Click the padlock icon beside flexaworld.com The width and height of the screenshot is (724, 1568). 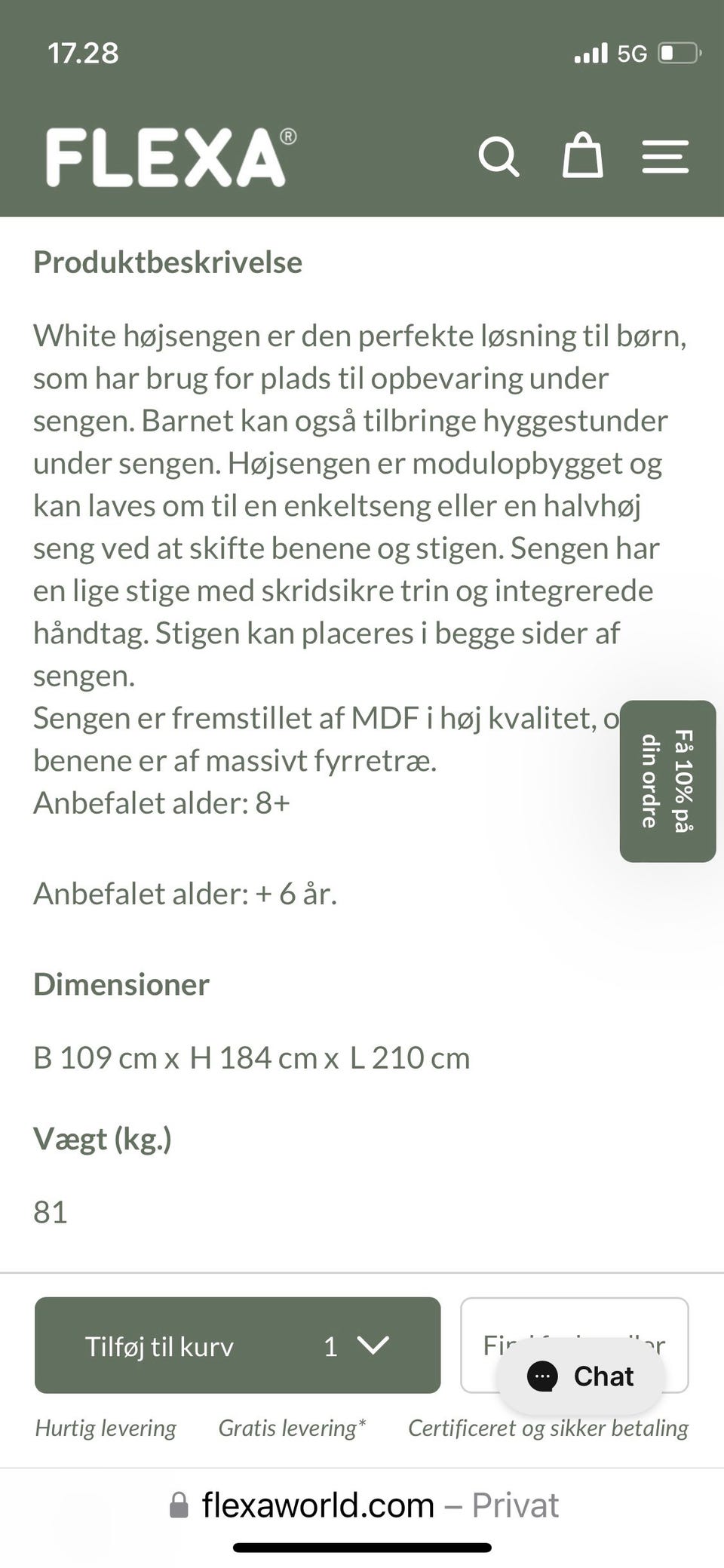click(179, 1504)
